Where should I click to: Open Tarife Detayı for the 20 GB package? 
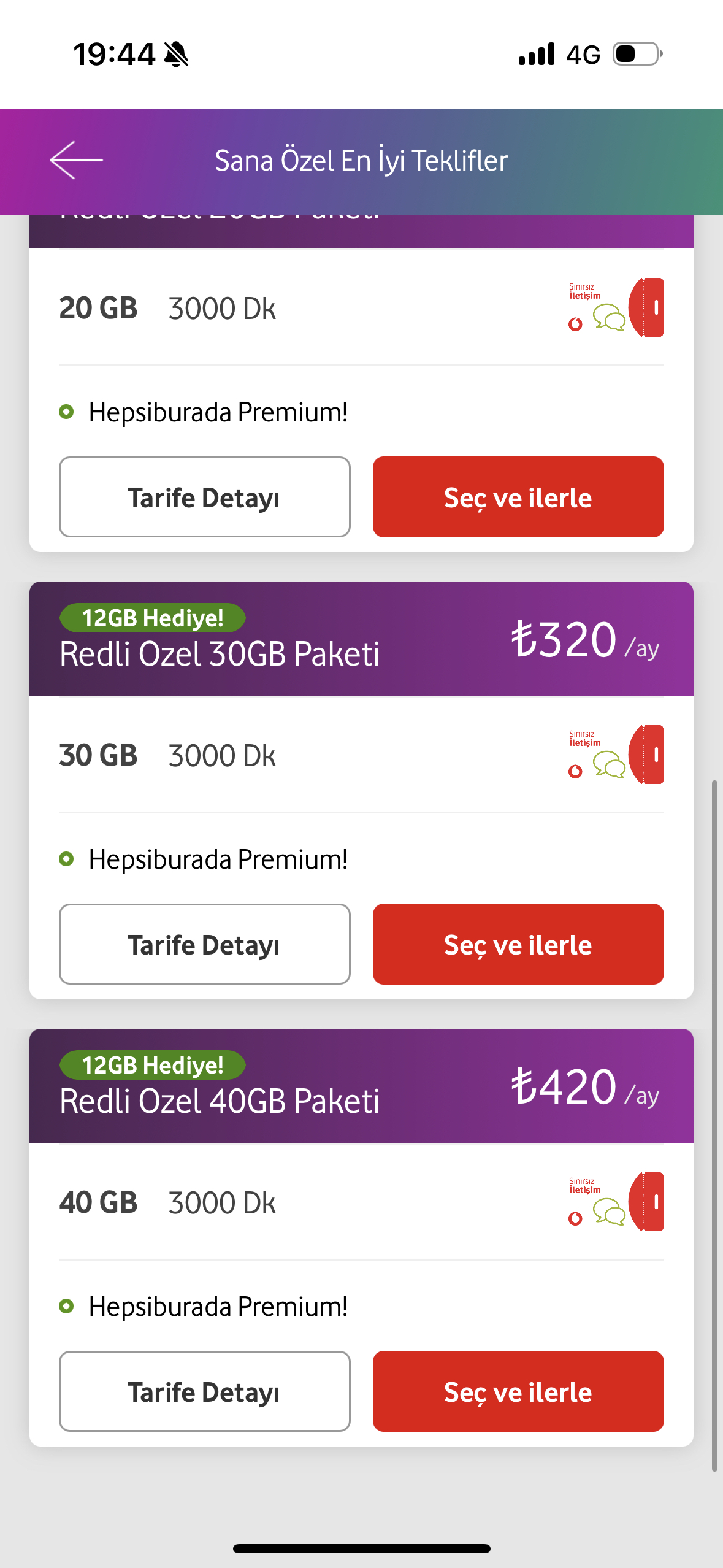pyautogui.click(x=205, y=497)
